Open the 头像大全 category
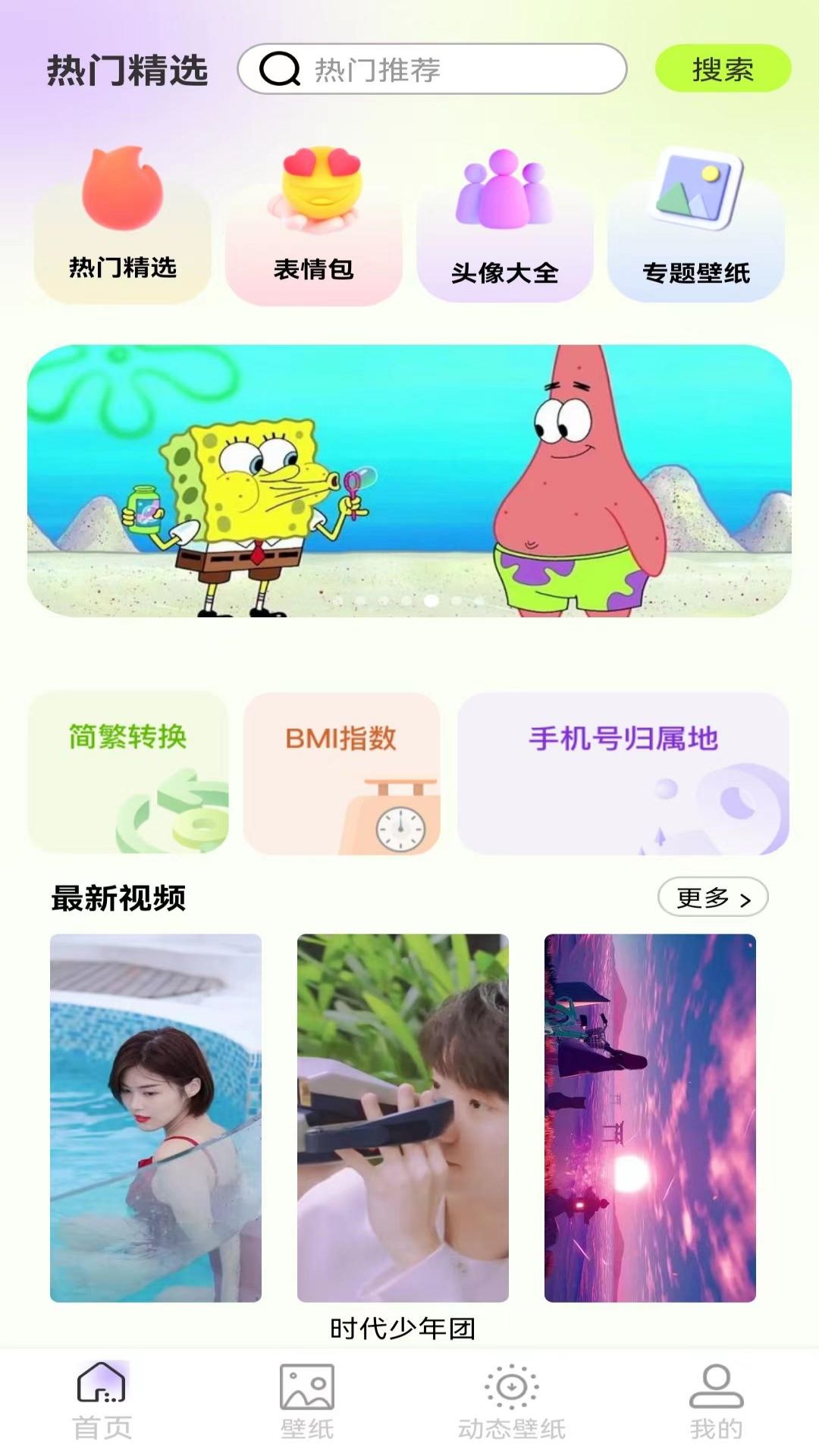This screenshot has height=1456, width=819. pyautogui.click(x=505, y=226)
